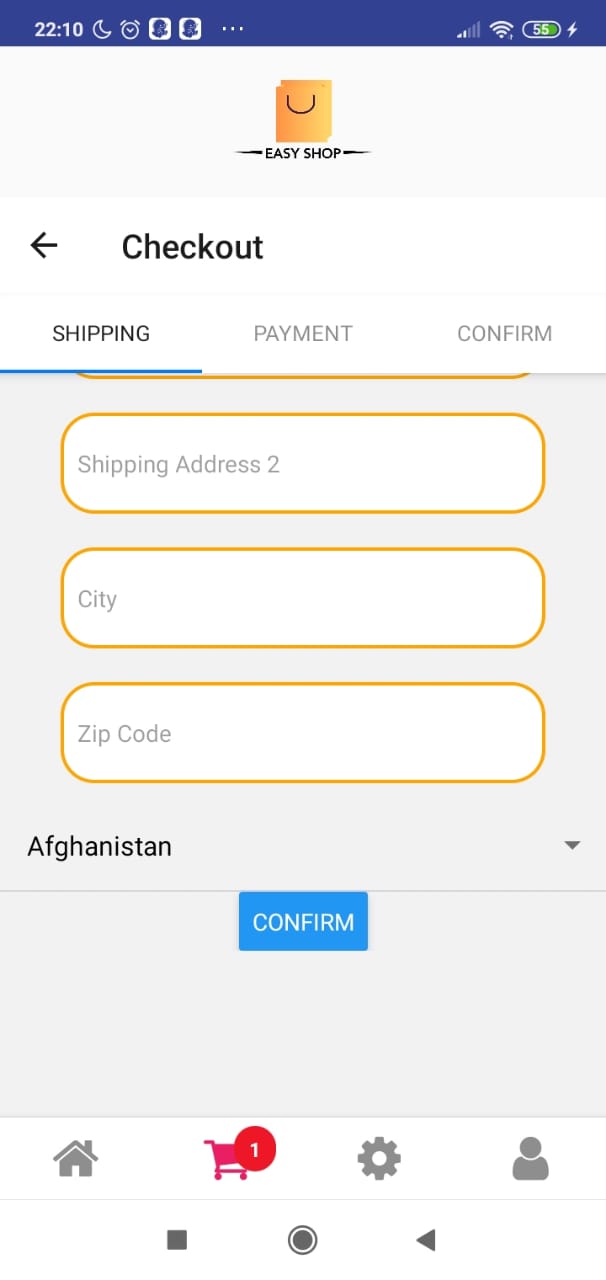Screen dimensions: 606x1280
Task: Open the home icon in bottom navigation
Action: coord(76,1159)
